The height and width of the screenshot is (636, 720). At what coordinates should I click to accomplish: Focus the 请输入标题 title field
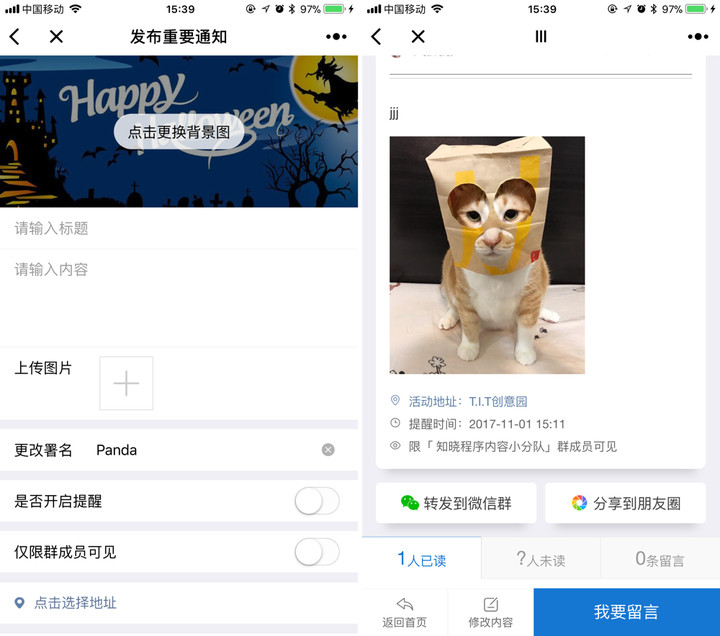[179, 228]
